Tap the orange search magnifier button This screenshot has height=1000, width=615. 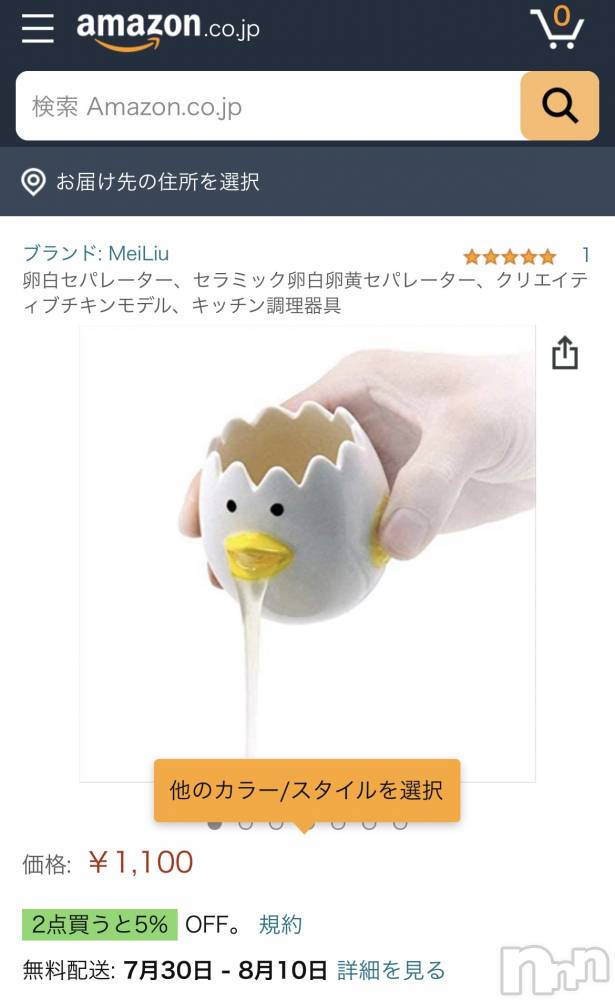click(x=559, y=106)
